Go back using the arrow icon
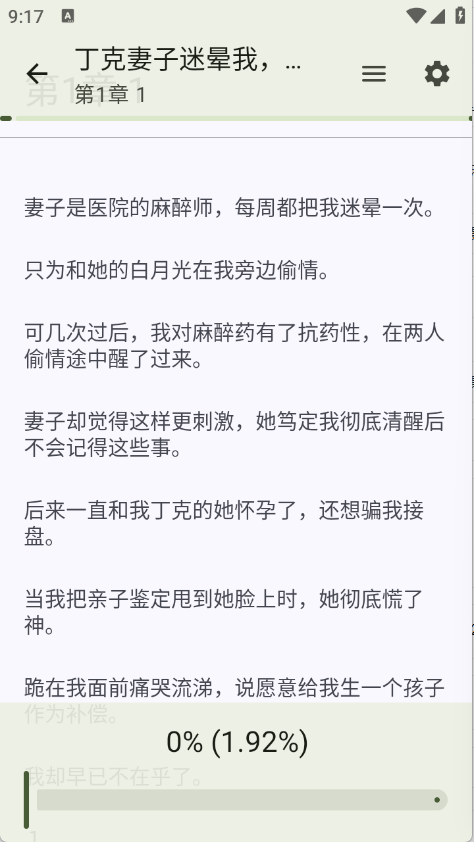Image resolution: width=474 pixels, height=842 pixels. click(37, 74)
